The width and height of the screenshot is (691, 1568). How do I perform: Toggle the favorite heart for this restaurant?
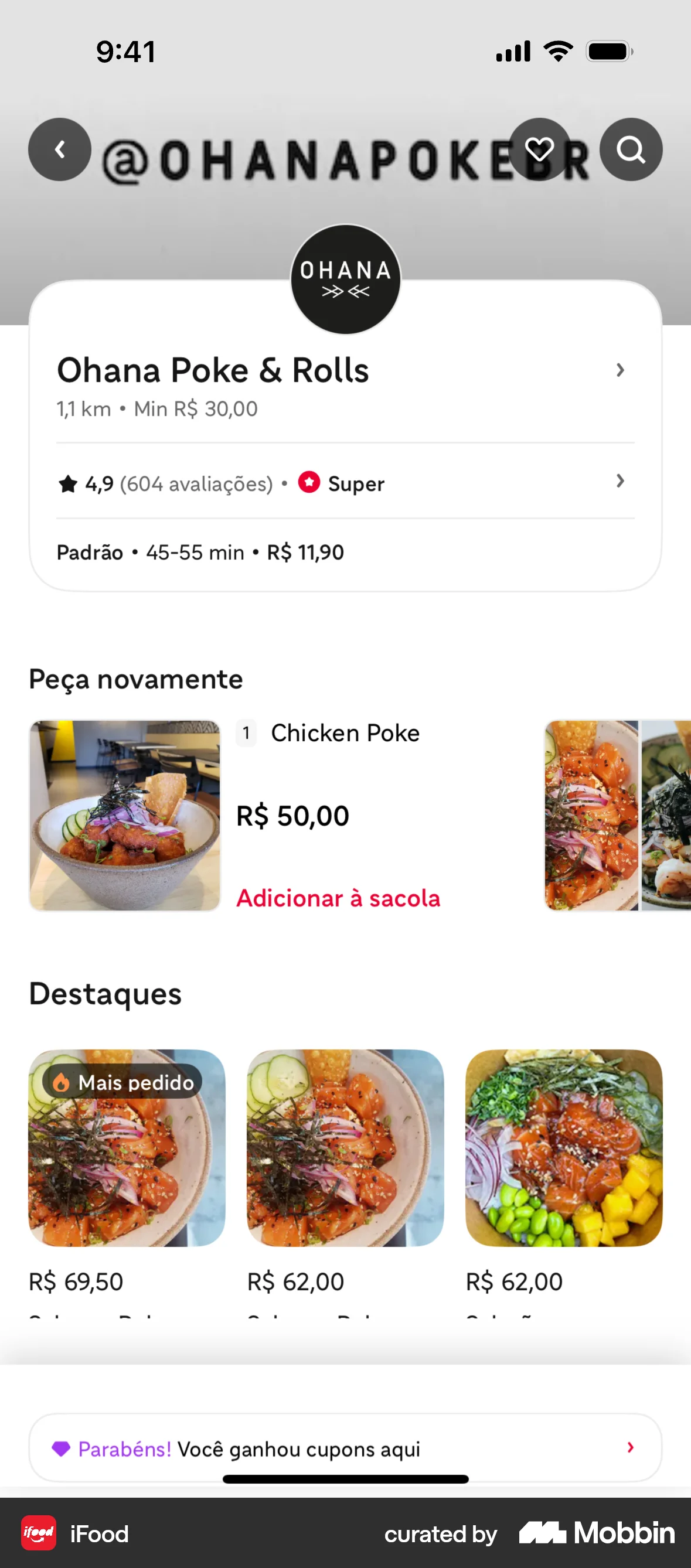click(x=539, y=149)
